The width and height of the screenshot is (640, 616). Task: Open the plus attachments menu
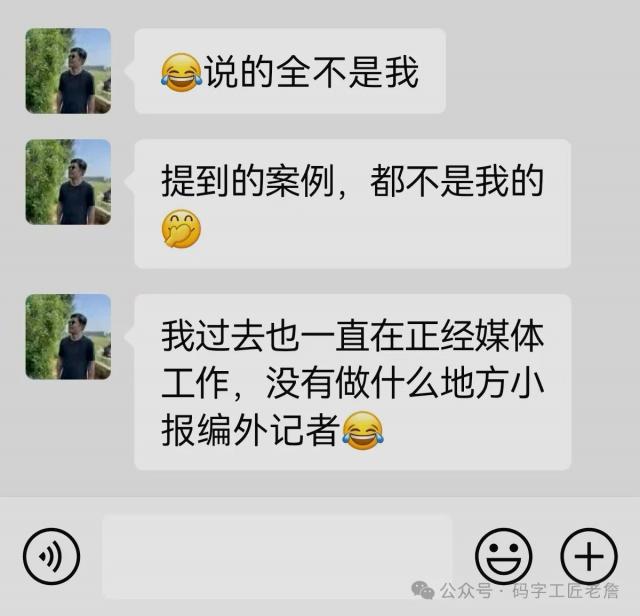[589, 554]
